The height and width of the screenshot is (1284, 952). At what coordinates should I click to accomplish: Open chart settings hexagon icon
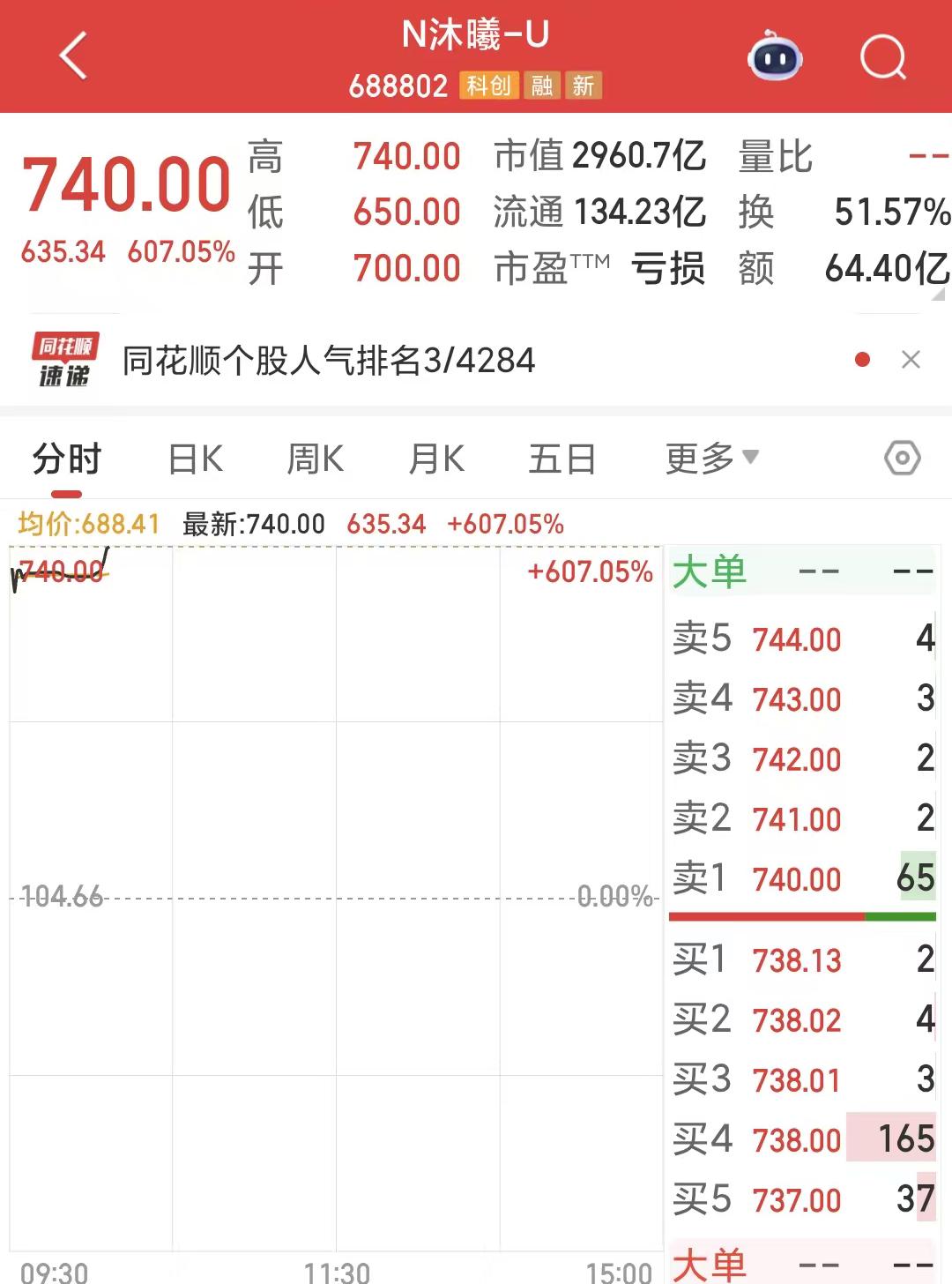[902, 459]
